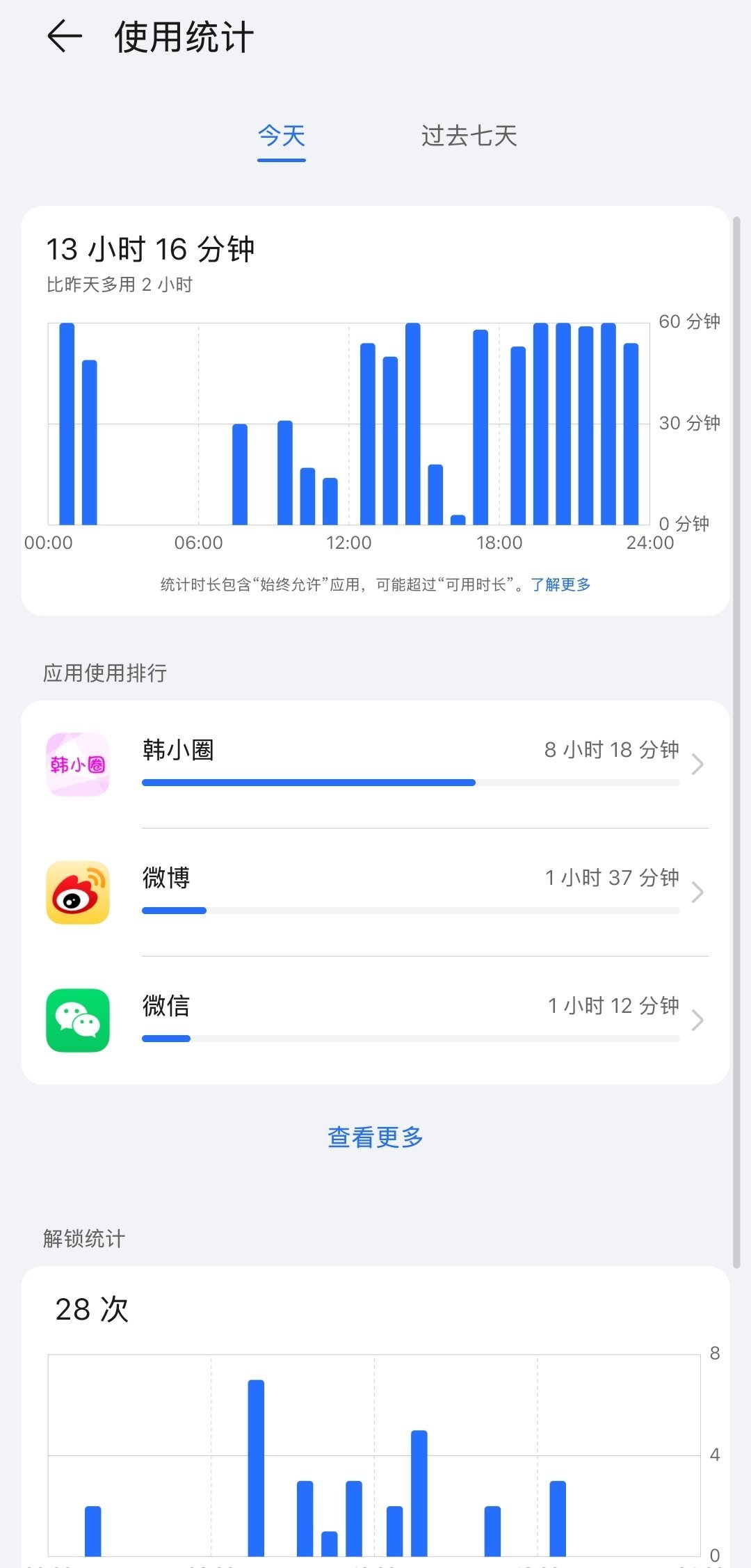
Task: Expand 微博 usage details with its chevron
Action: 697,892
